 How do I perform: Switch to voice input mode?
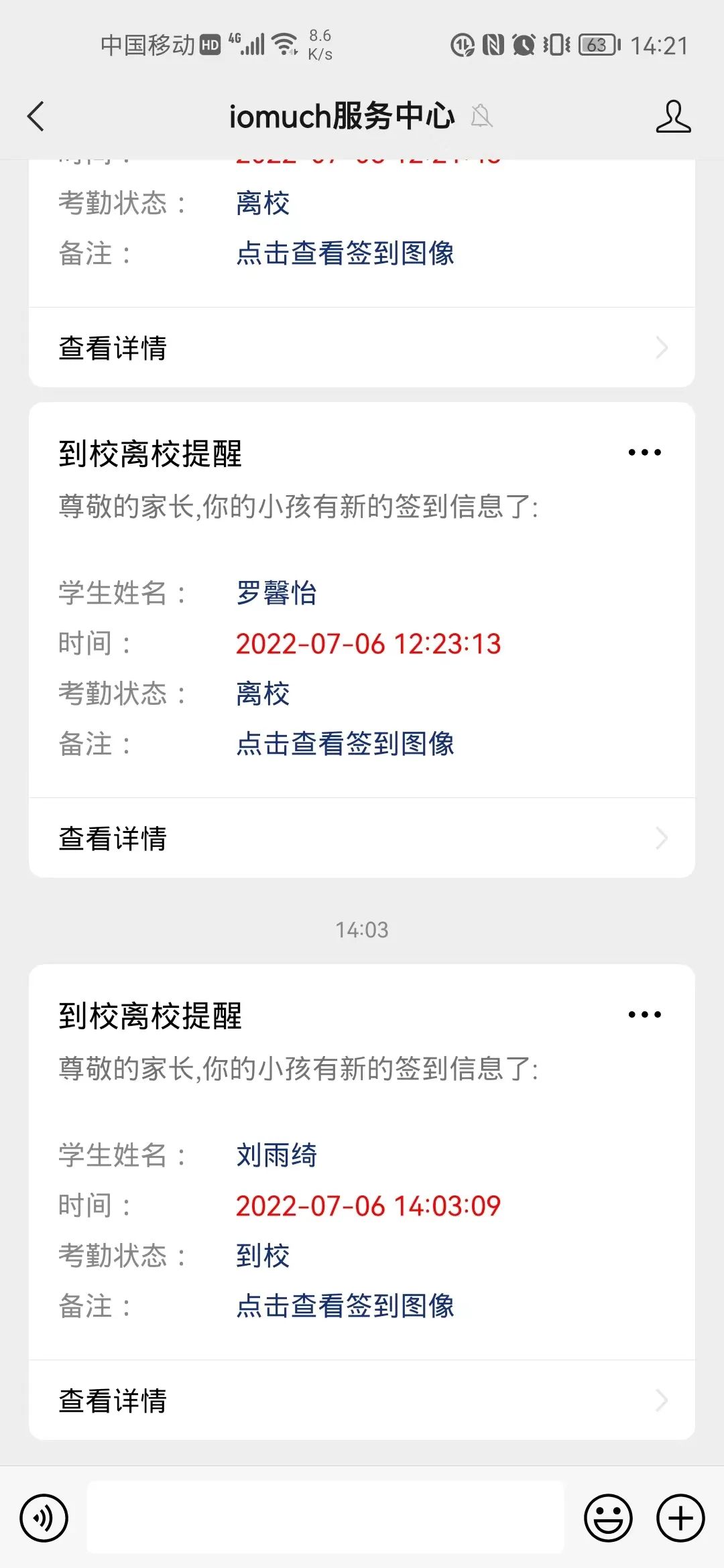pyautogui.click(x=44, y=1518)
